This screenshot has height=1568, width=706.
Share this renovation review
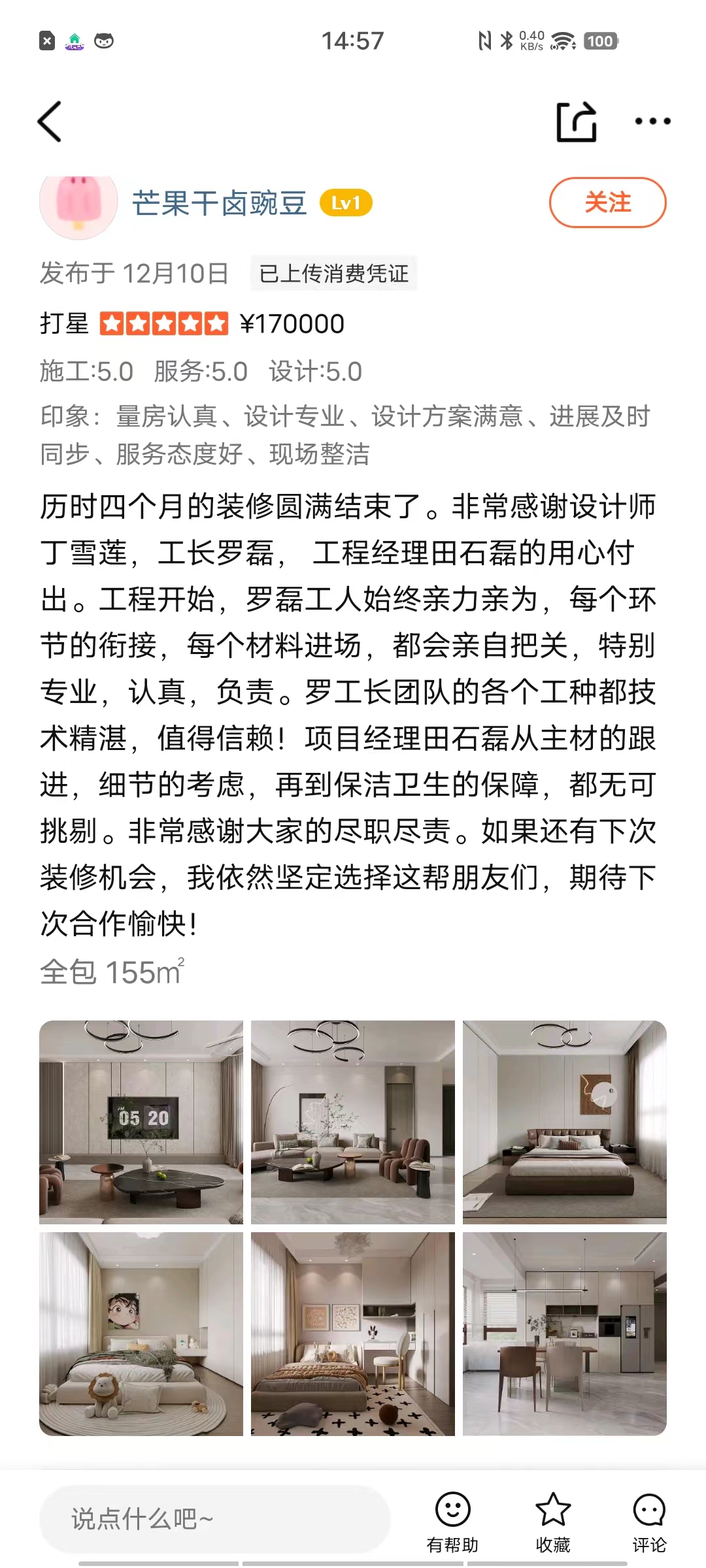(576, 122)
